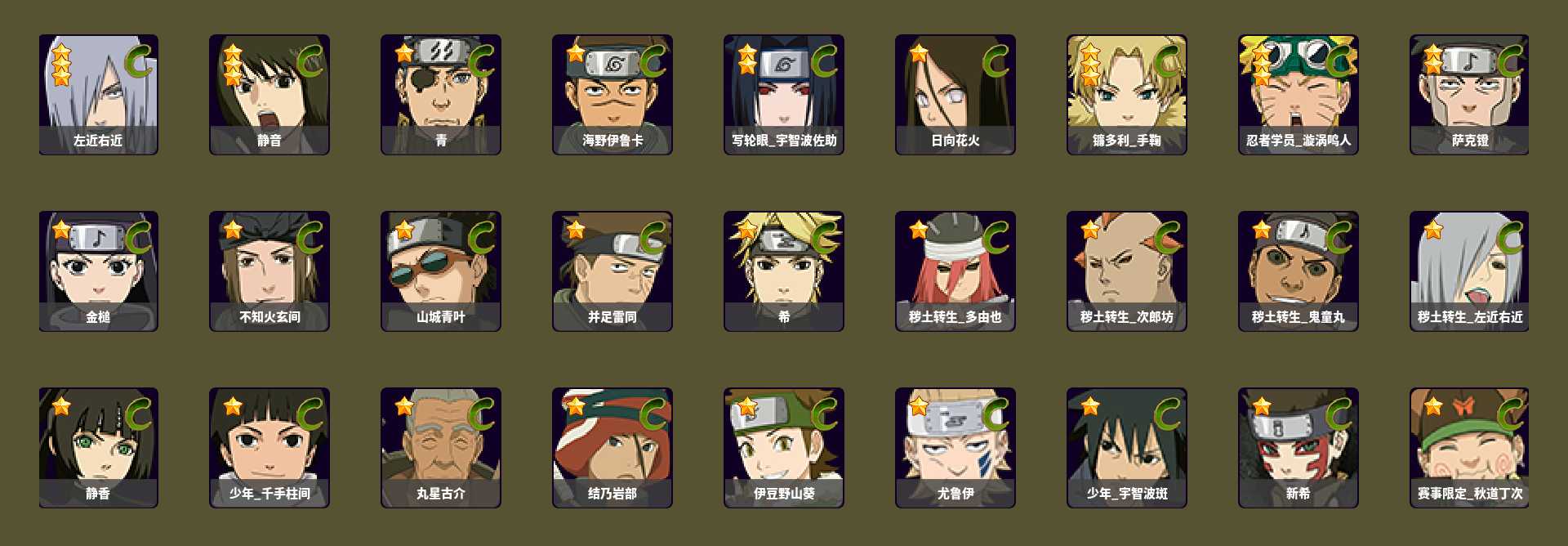Open the 不知火玄间 card
Viewport: 1568px width, 546px height.
coord(269,271)
